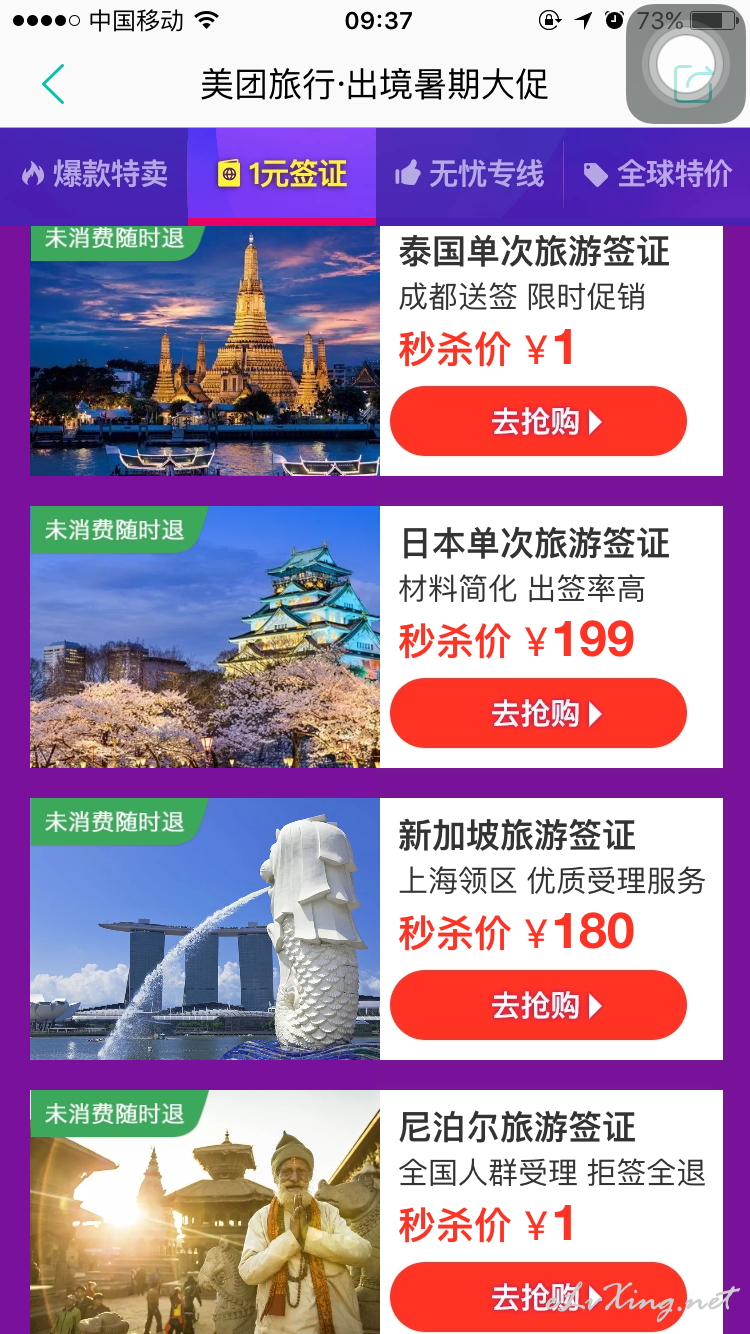Image resolution: width=750 pixels, height=1334 pixels.
Task: Go back using the teal arrow
Action: point(53,84)
